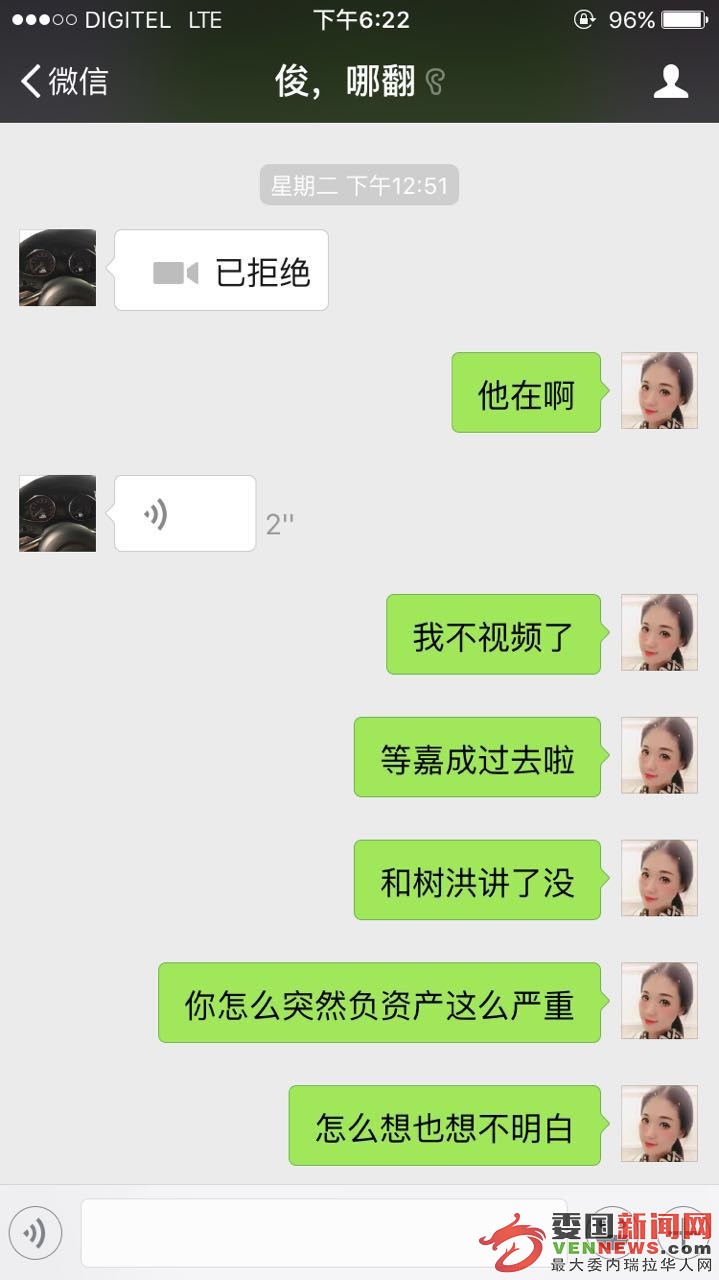Switch to voice input with the speaker icon
Viewport: 719px width, 1280px height.
tap(35, 1233)
